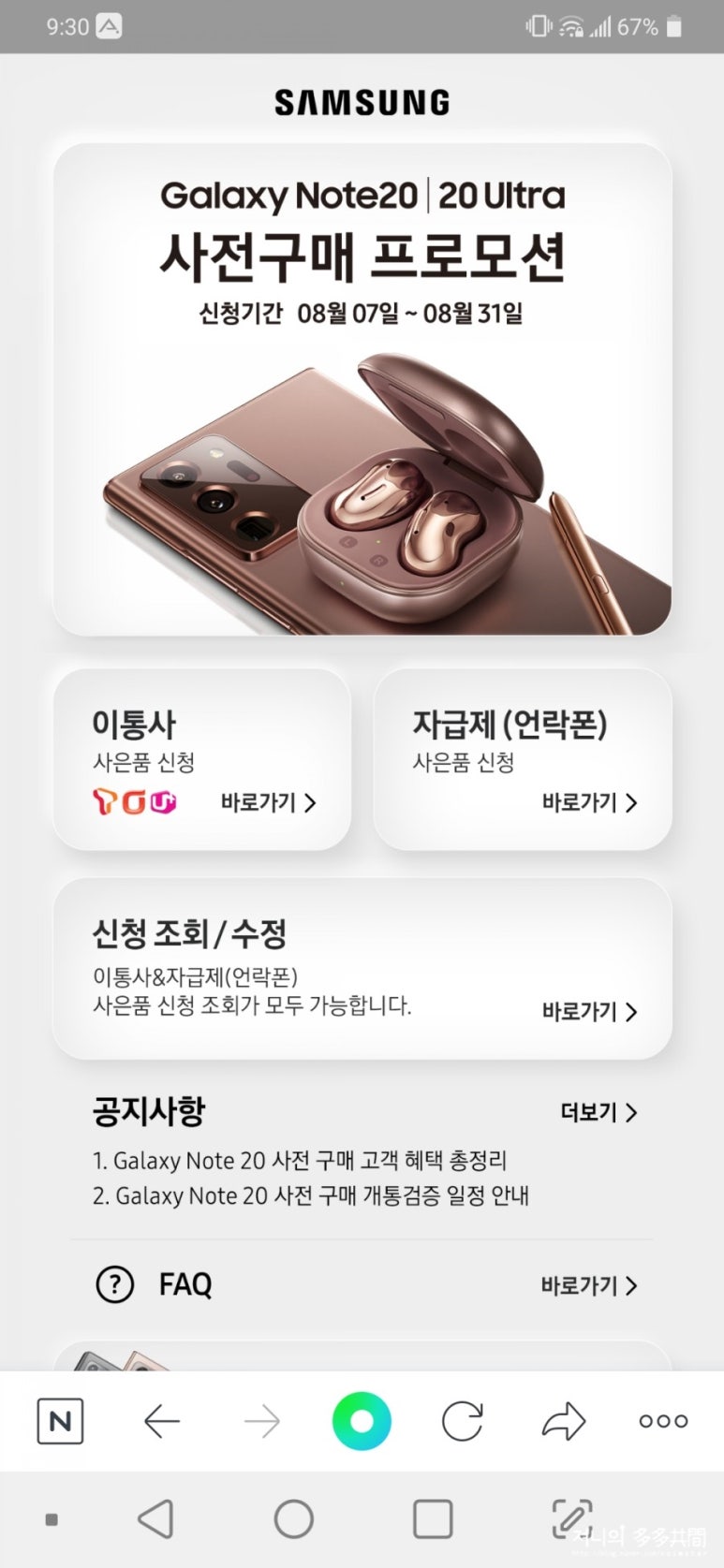The width and height of the screenshot is (724, 1568).
Task: Share this page
Action: (563, 1421)
